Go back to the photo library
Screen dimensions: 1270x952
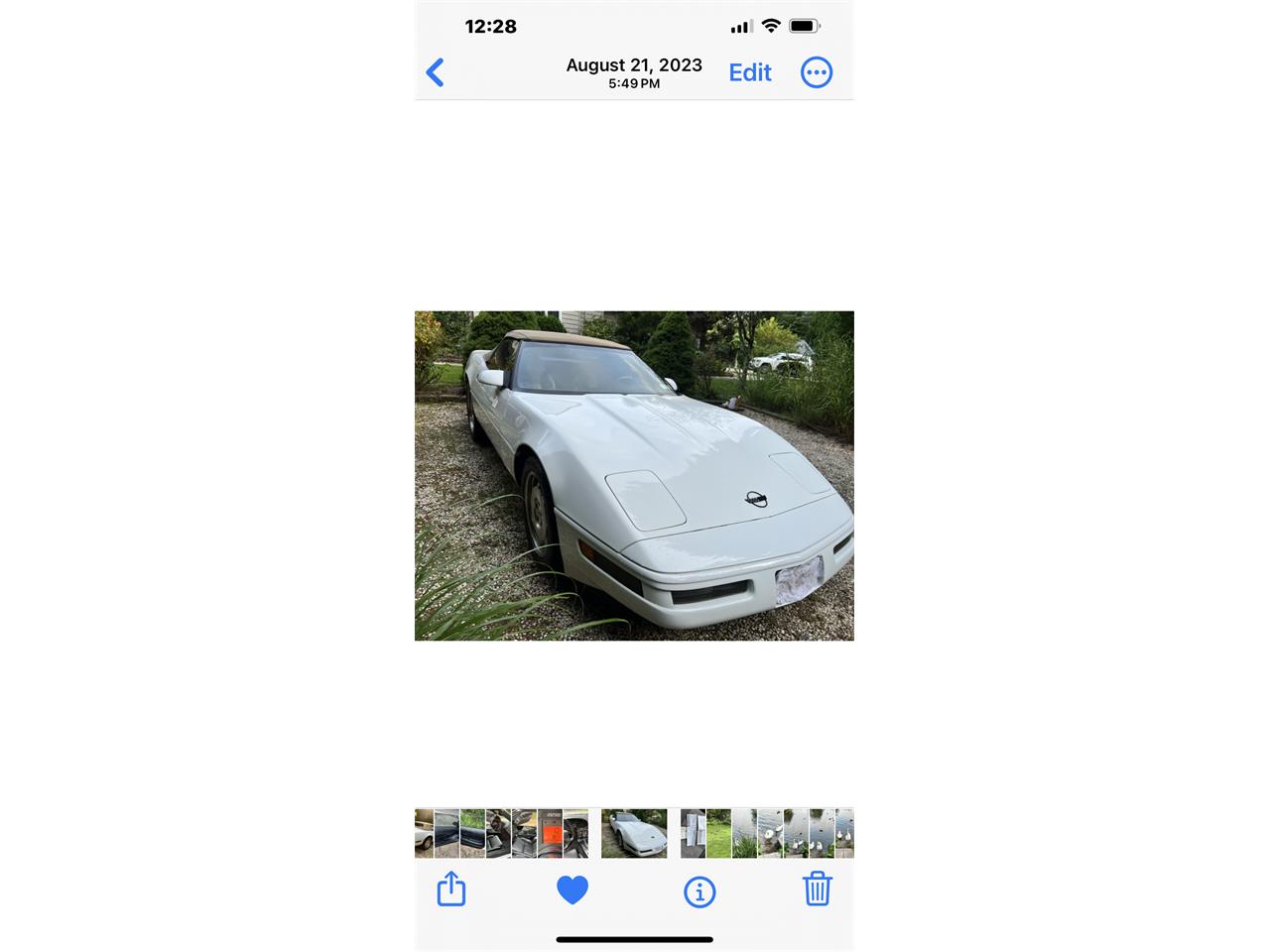click(x=435, y=72)
